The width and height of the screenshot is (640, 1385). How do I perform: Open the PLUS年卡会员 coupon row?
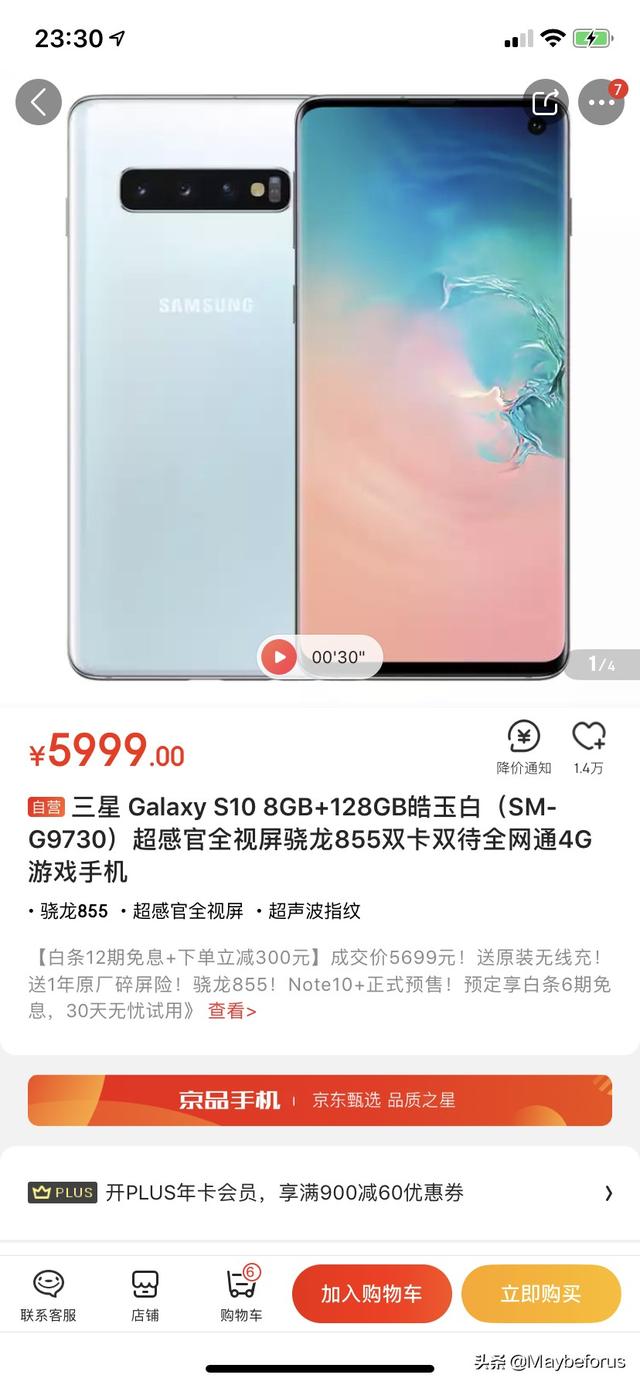click(319, 1192)
